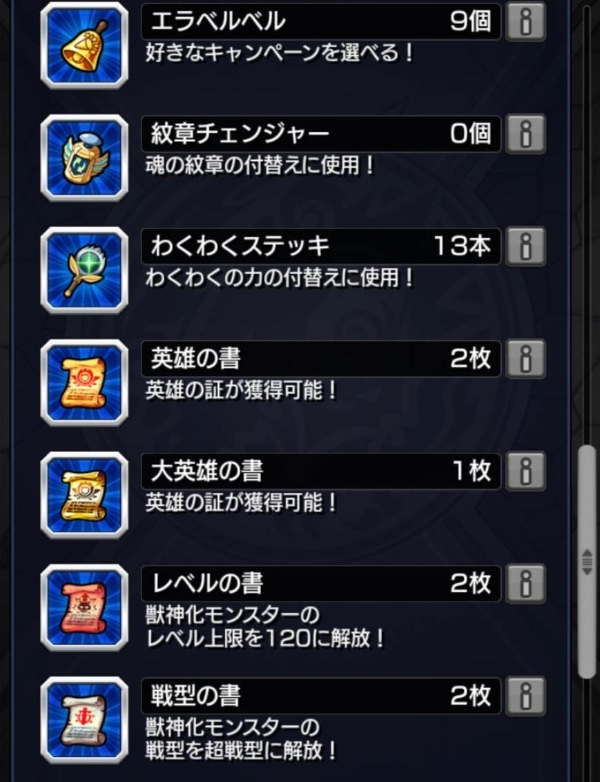The height and width of the screenshot is (782, 600).
Task: View info for レベルの書
Action: tap(525, 582)
